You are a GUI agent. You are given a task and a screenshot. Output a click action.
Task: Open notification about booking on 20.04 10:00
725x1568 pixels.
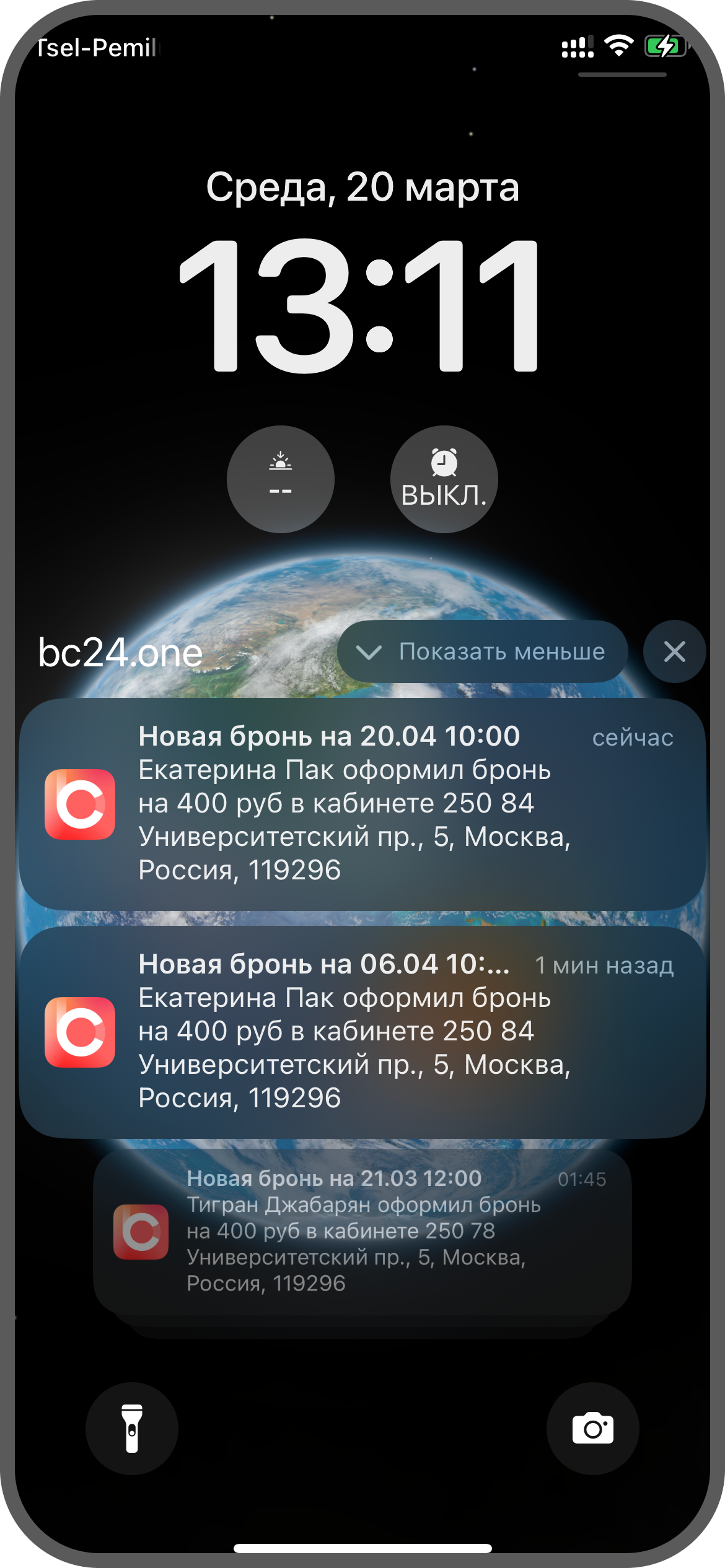(x=362, y=804)
